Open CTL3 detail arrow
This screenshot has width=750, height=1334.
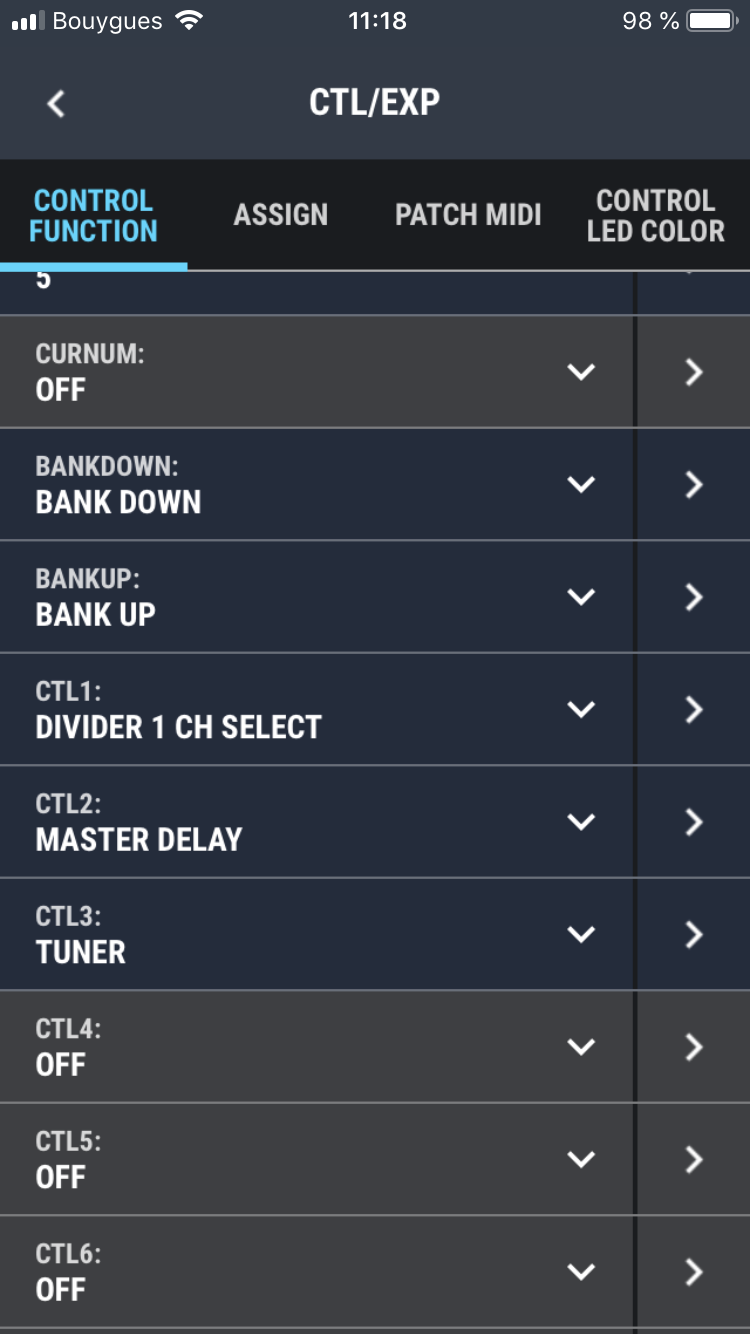693,934
